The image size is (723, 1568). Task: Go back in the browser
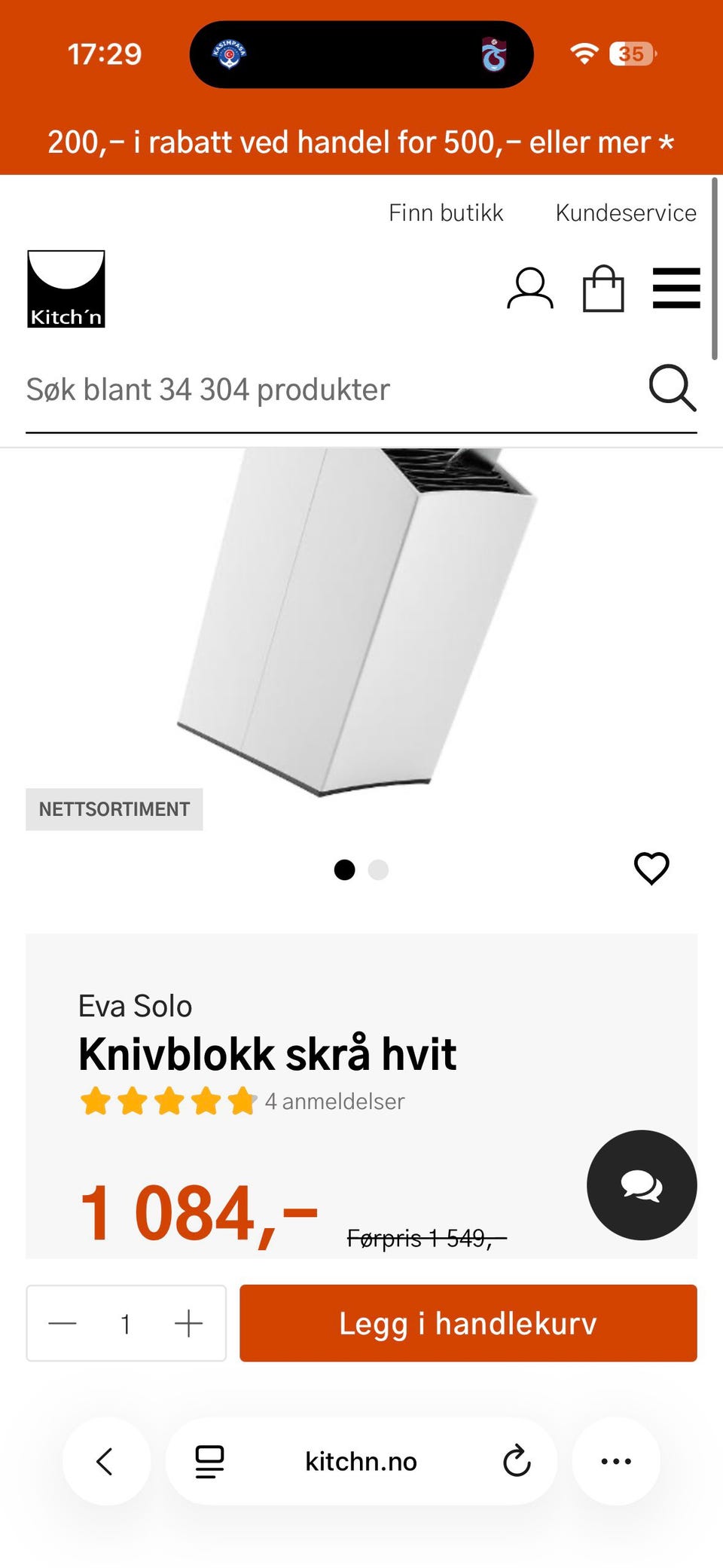pos(105,1461)
